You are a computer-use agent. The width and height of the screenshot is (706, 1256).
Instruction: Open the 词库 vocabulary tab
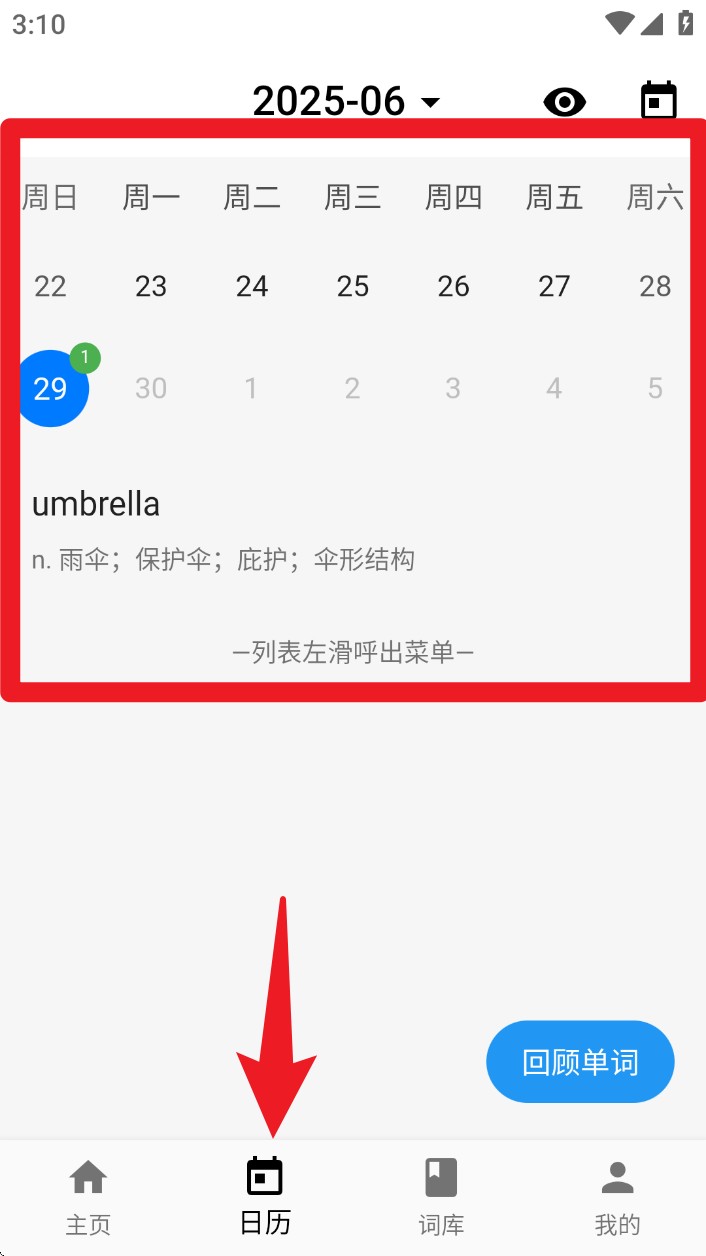point(441,1197)
